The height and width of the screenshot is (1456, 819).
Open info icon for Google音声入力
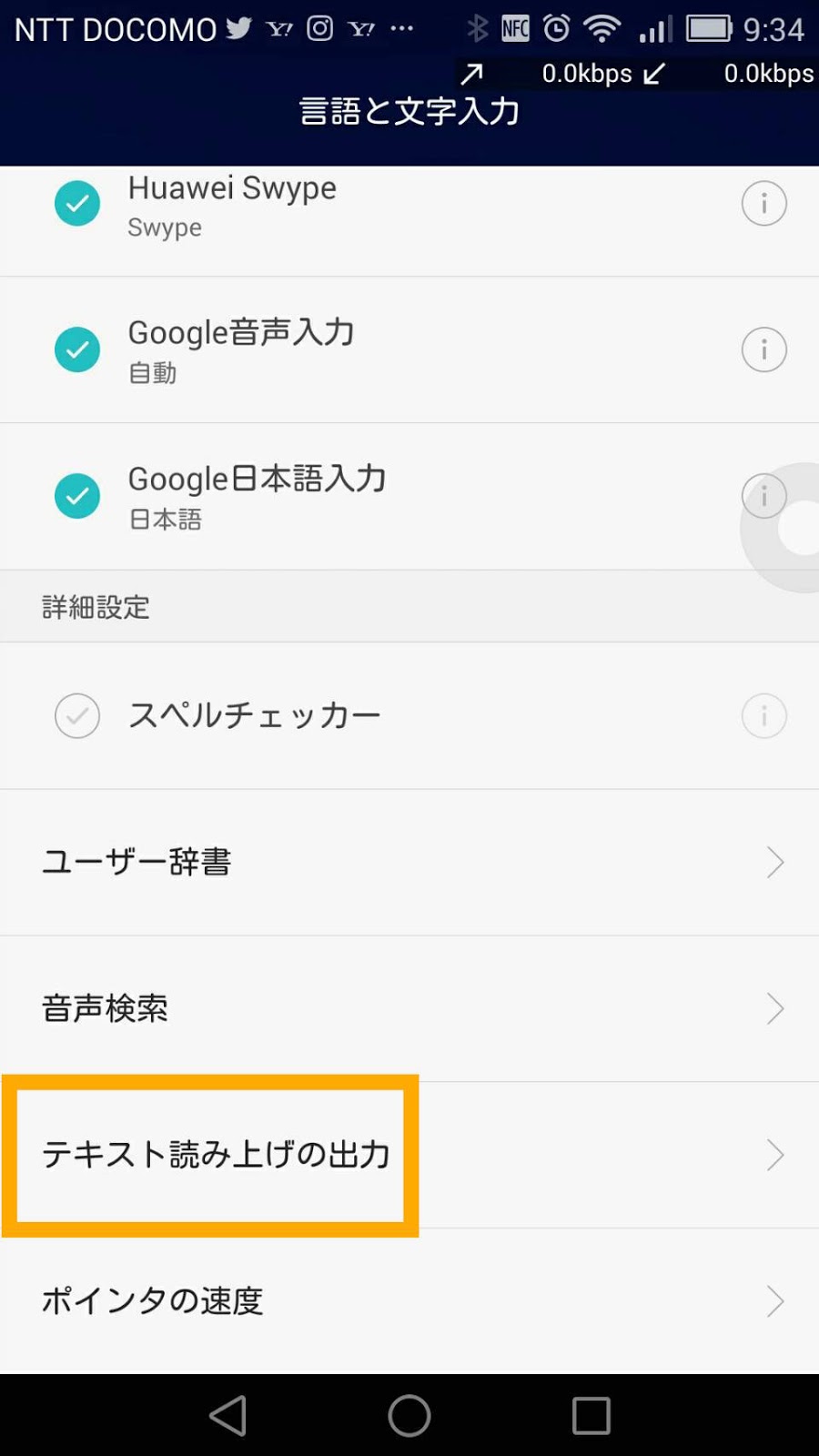[x=763, y=349]
